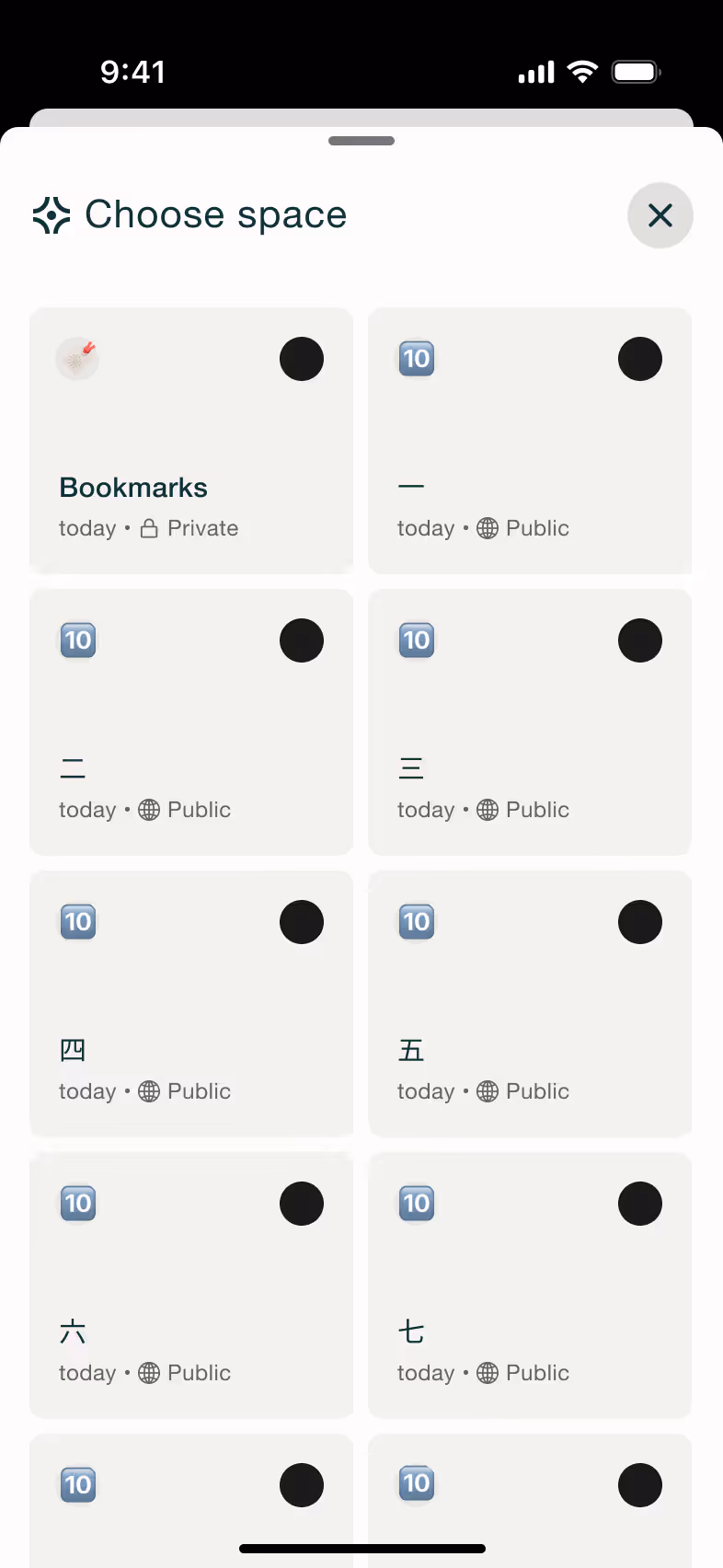This screenshot has height=1568, width=723.
Task: Choose the space named 一
Action: pos(530,441)
